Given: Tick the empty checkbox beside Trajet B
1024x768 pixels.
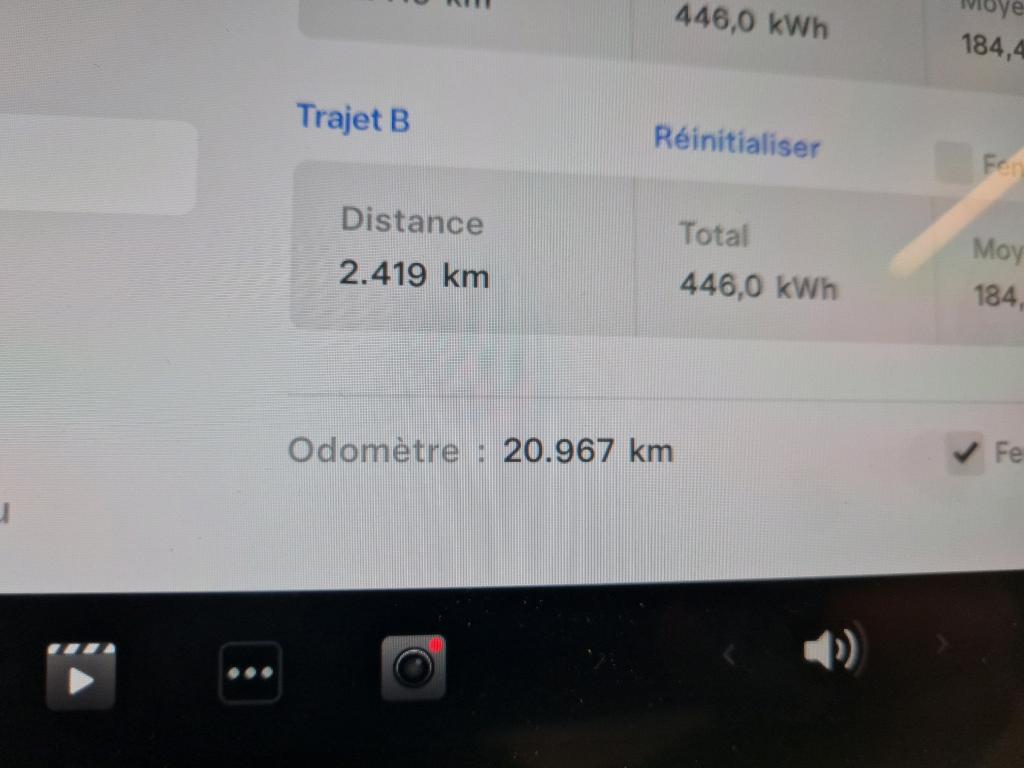Looking at the screenshot, I should [x=954, y=163].
